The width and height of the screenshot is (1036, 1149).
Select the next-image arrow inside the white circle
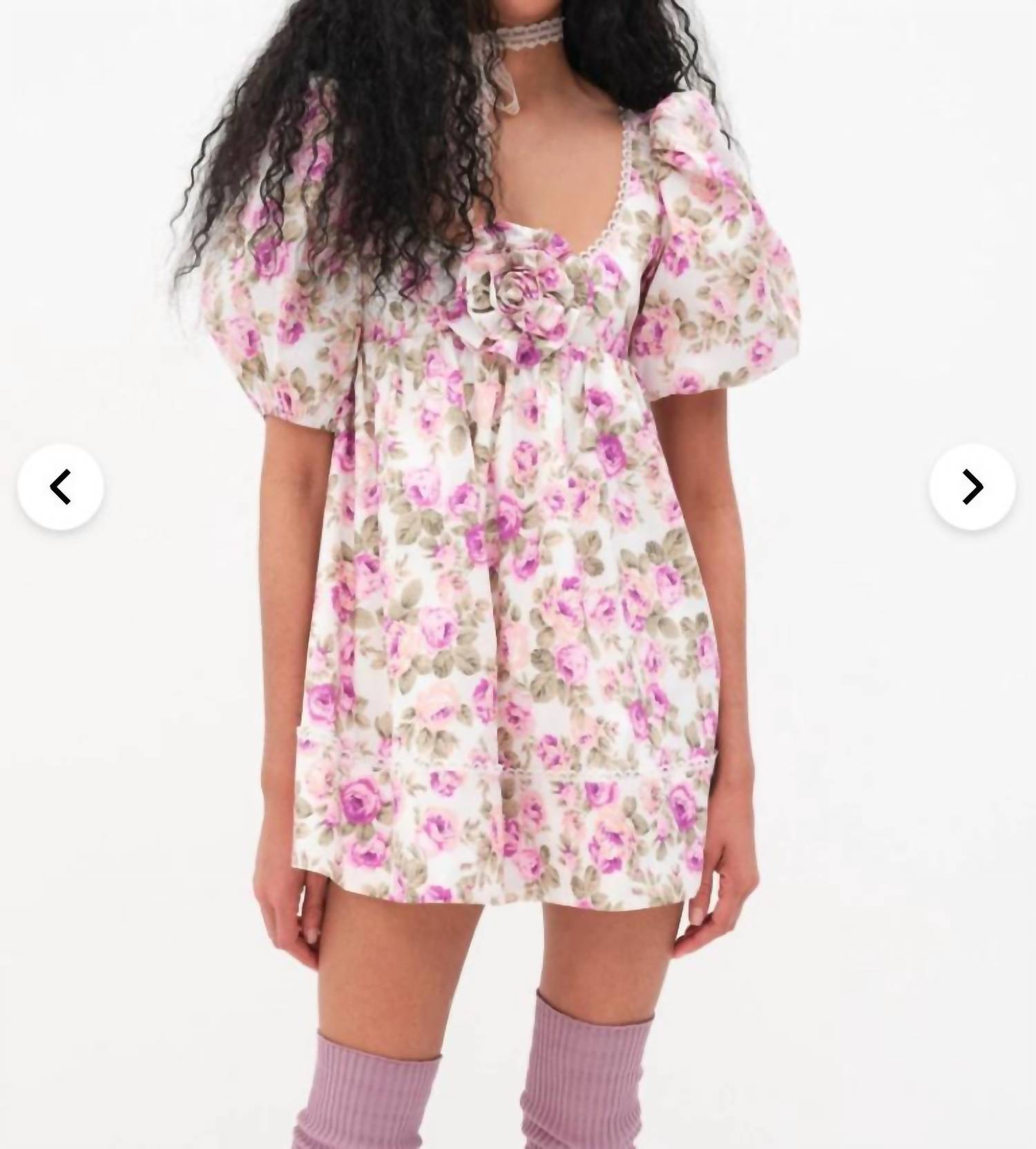pyautogui.click(x=972, y=487)
